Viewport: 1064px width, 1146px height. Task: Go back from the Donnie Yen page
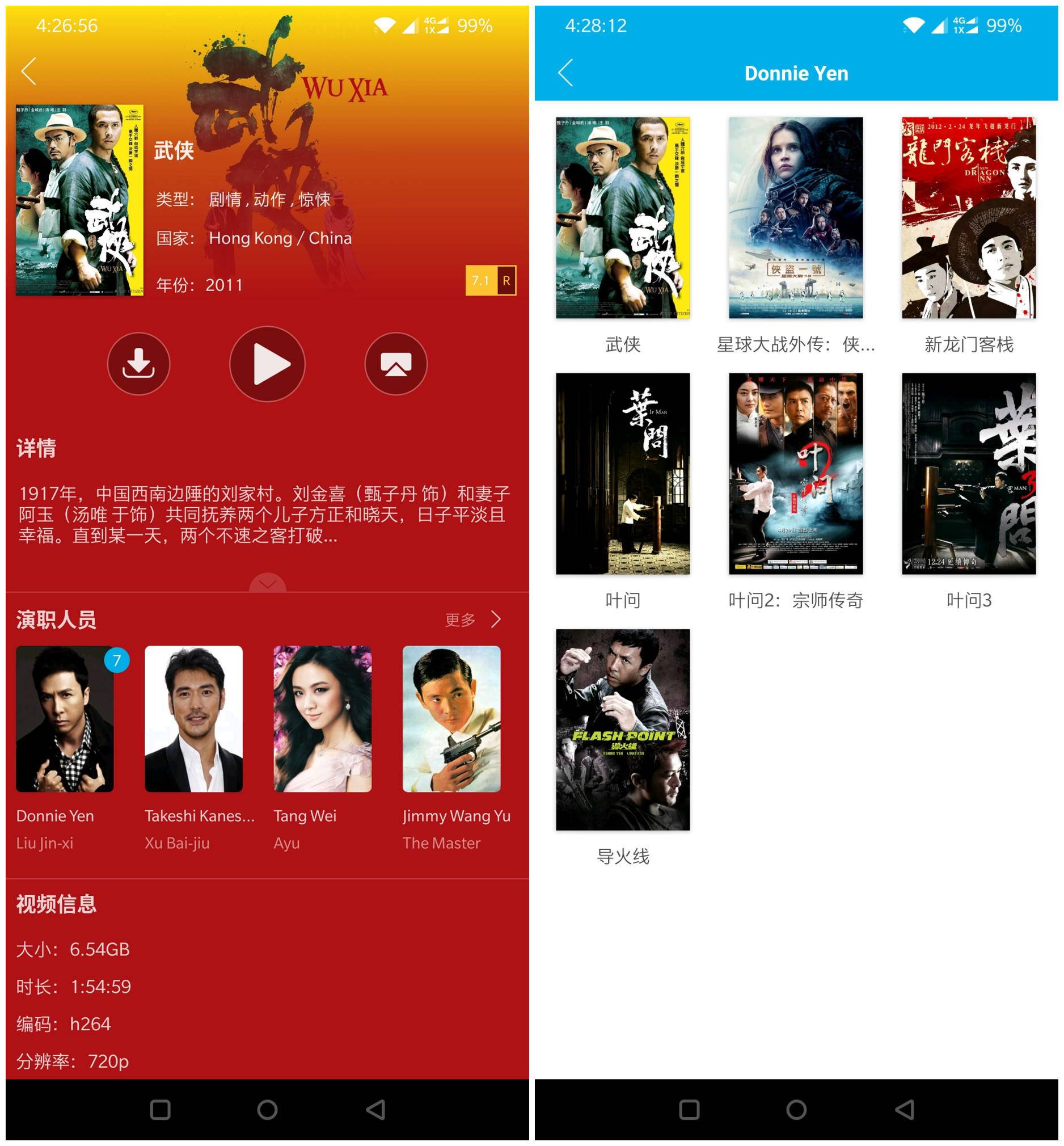566,73
